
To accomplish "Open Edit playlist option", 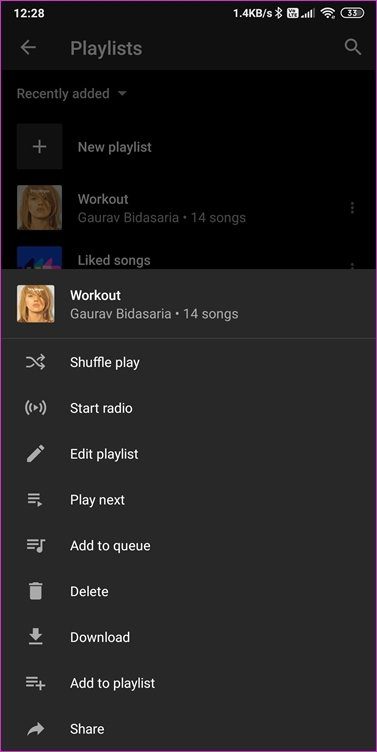I will coord(188,454).
